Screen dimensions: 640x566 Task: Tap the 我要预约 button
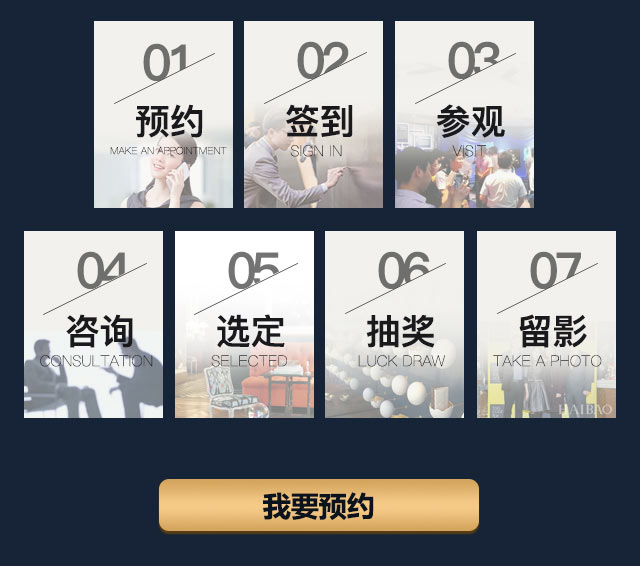pyautogui.click(x=318, y=506)
